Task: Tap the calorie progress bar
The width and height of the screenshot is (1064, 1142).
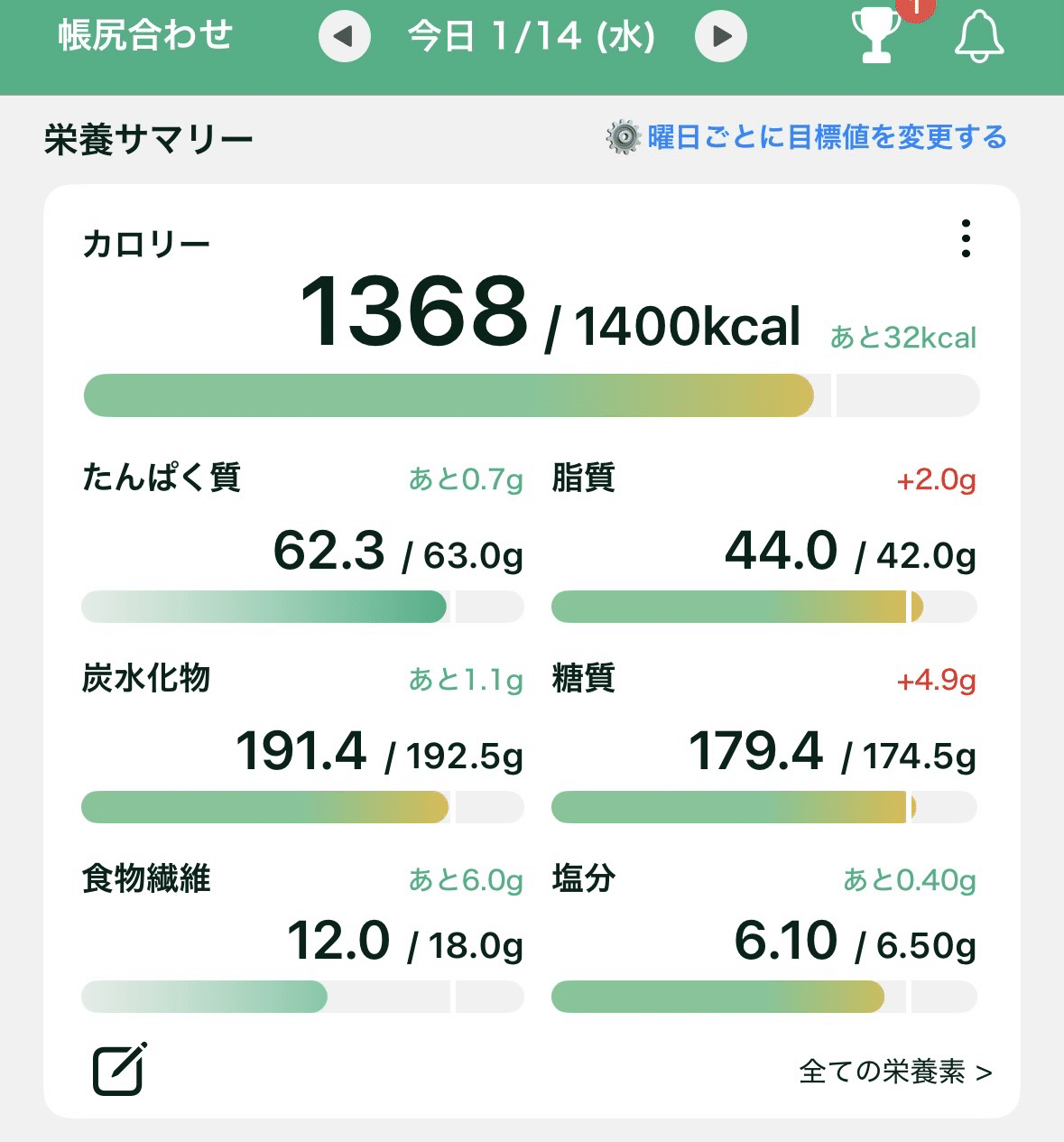Action: click(532, 395)
